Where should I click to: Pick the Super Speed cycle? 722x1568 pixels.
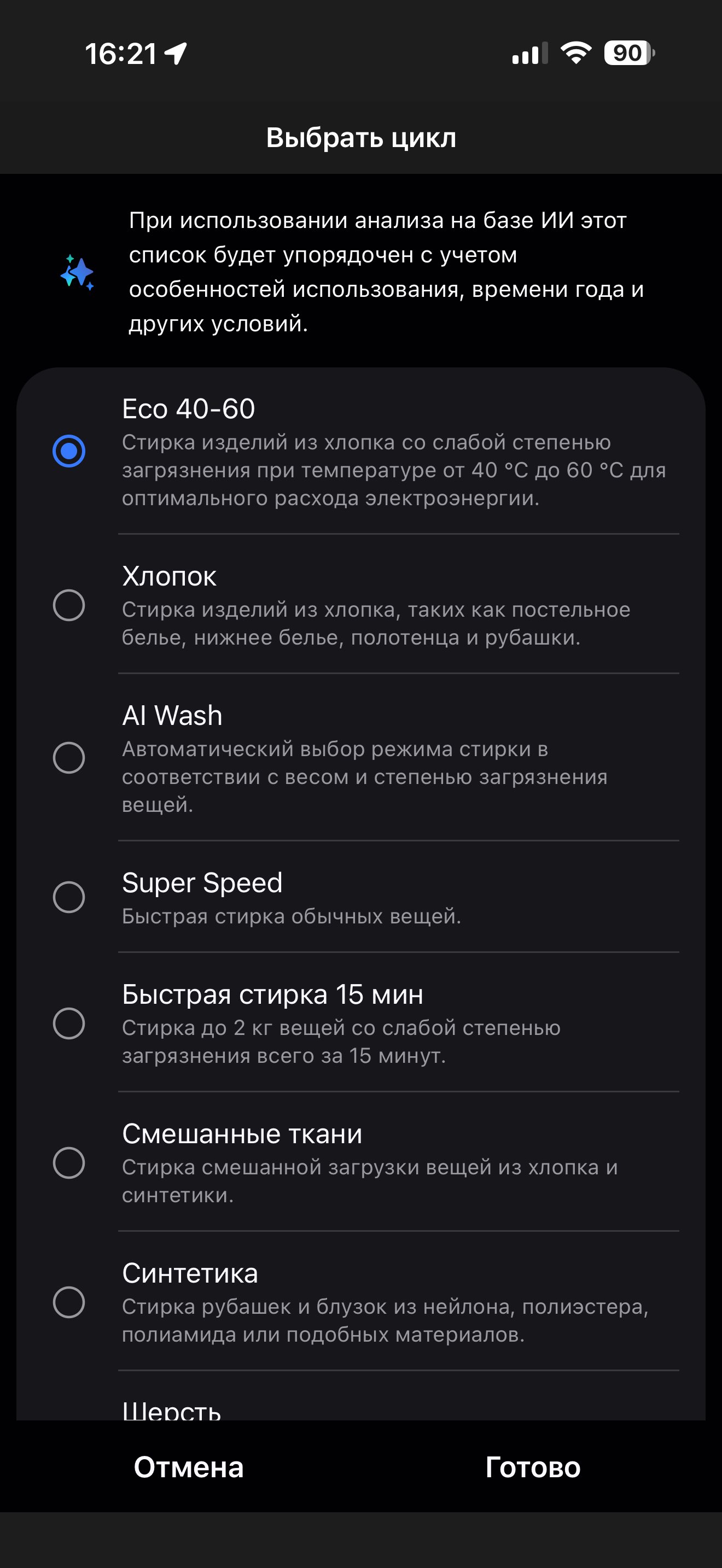(x=69, y=897)
